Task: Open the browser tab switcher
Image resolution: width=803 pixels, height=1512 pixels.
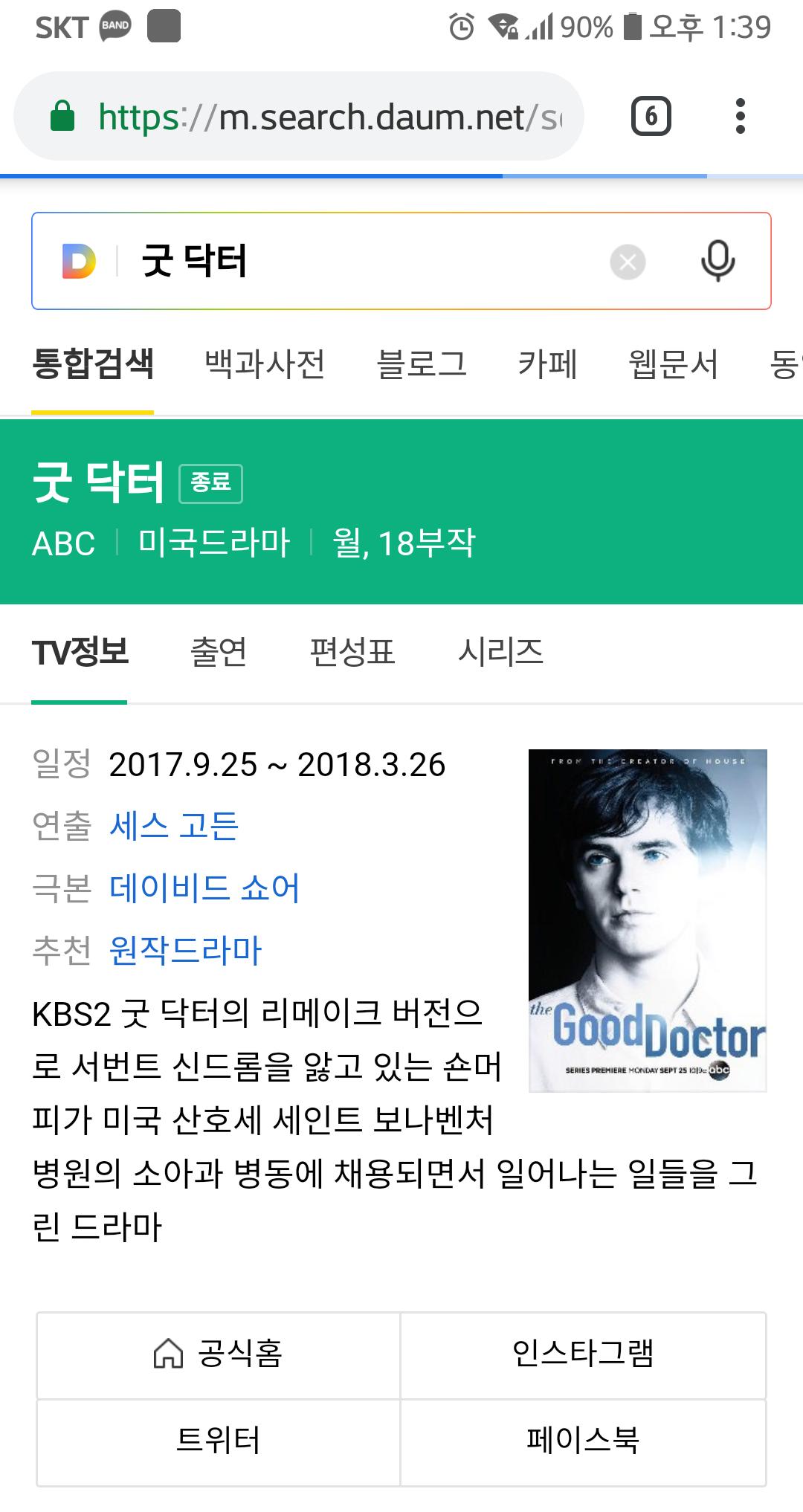Action: (651, 116)
